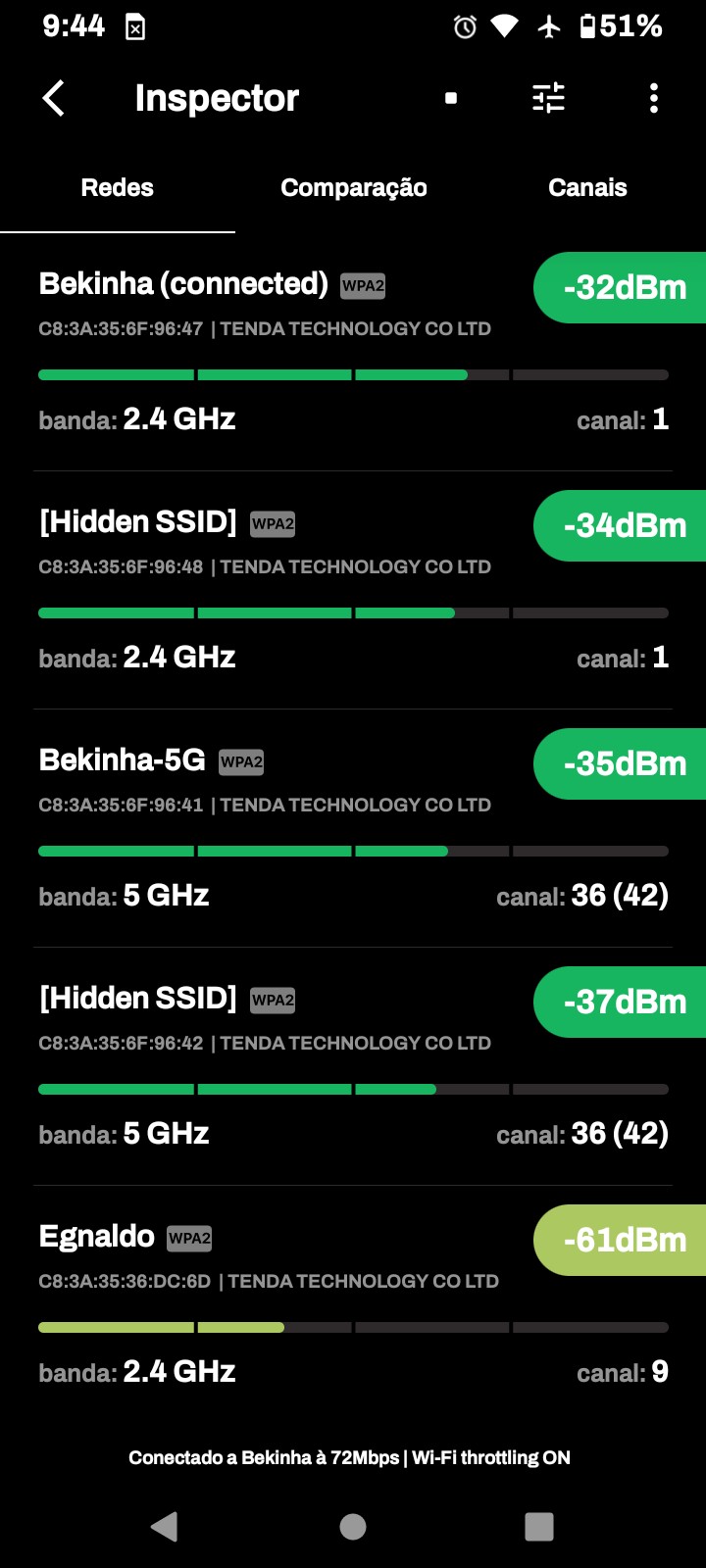
Task: Open the Bekinha-5G network entry
Action: point(294,829)
